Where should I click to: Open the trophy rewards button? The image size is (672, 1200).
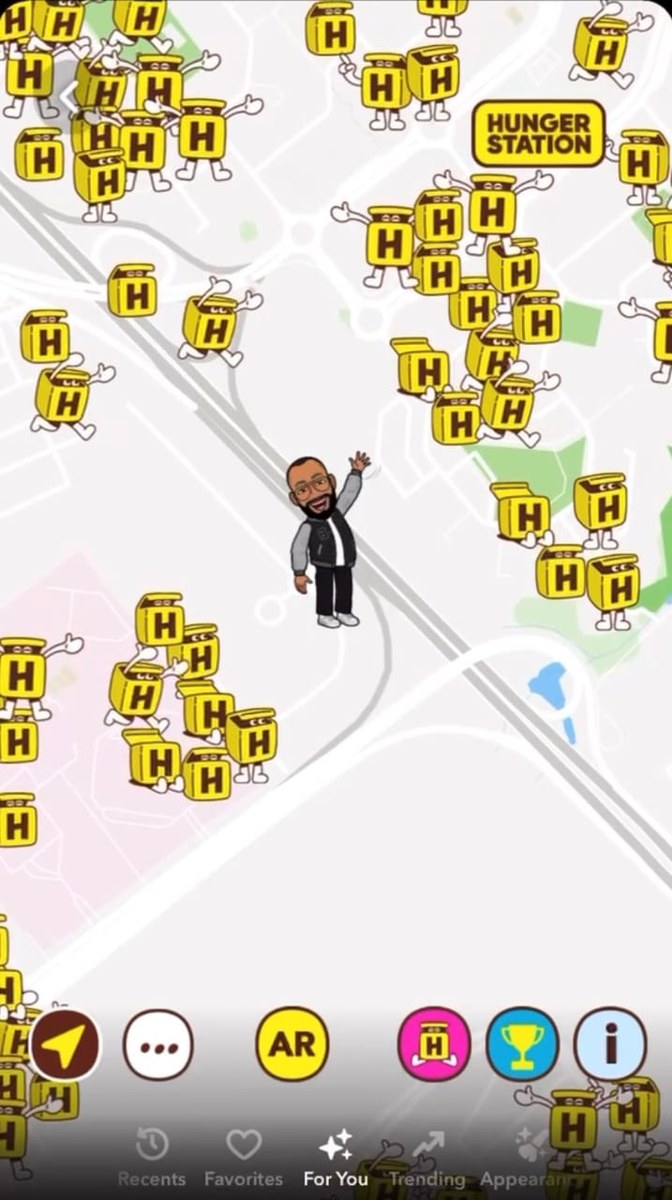pyautogui.click(x=522, y=1045)
